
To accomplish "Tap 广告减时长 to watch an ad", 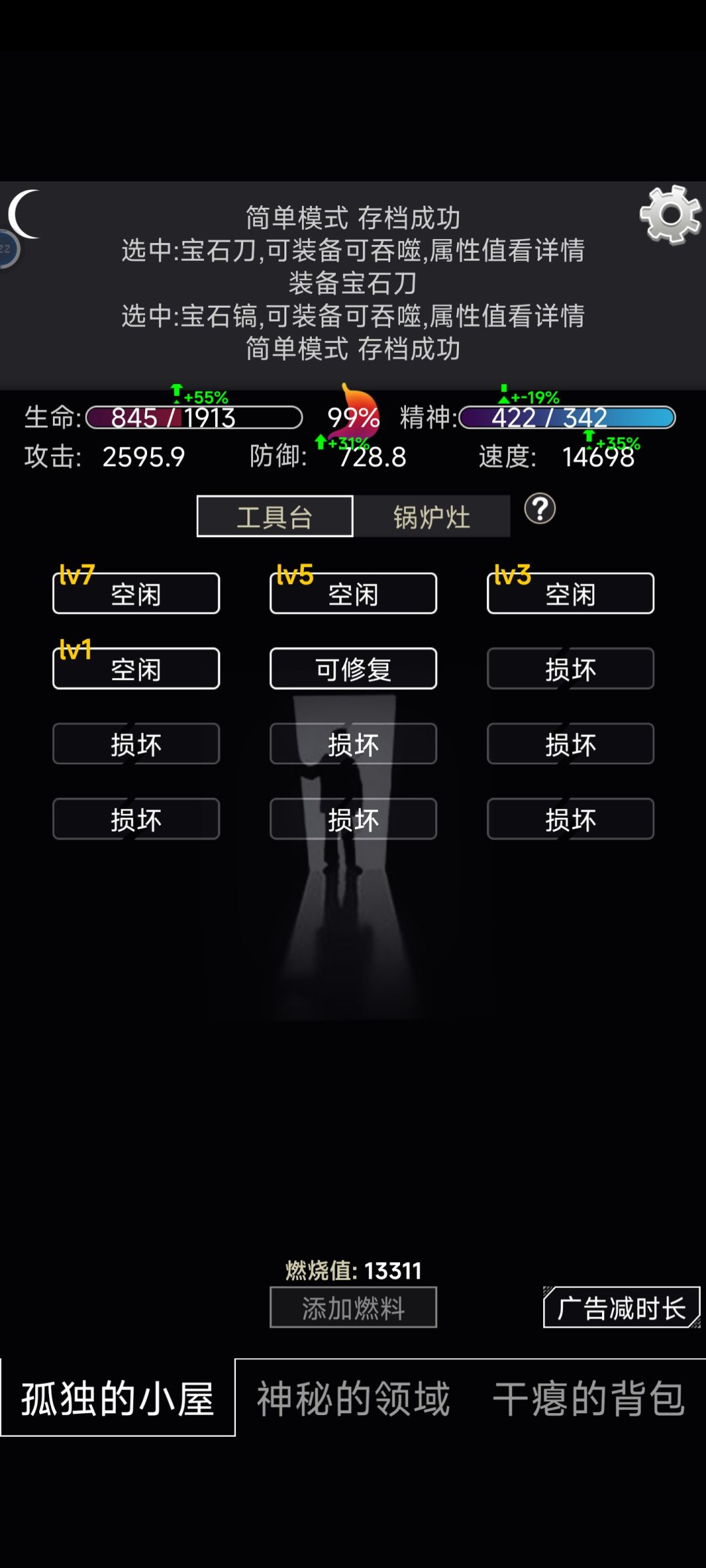I will [622, 1307].
